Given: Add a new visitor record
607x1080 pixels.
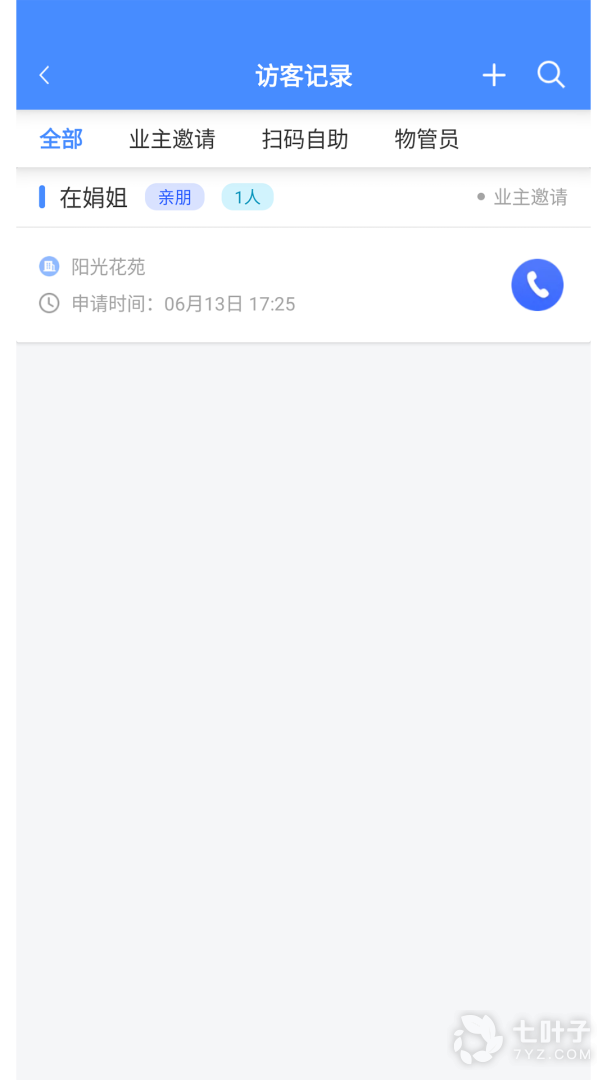Looking at the screenshot, I should click(494, 76).
